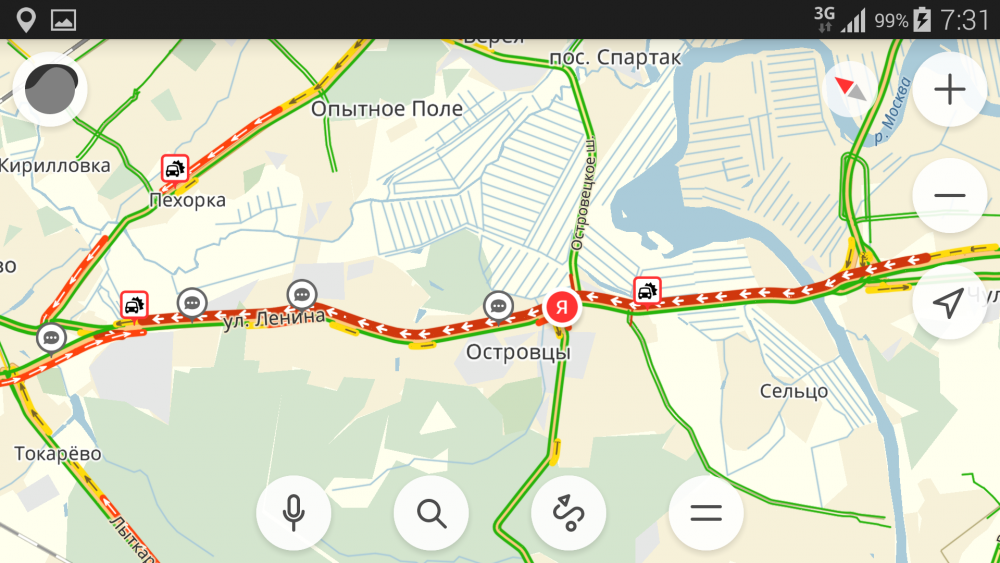This screenshot has width=1000, height=563.
Task: Open the route planning button
Action: tap(568, 513)
